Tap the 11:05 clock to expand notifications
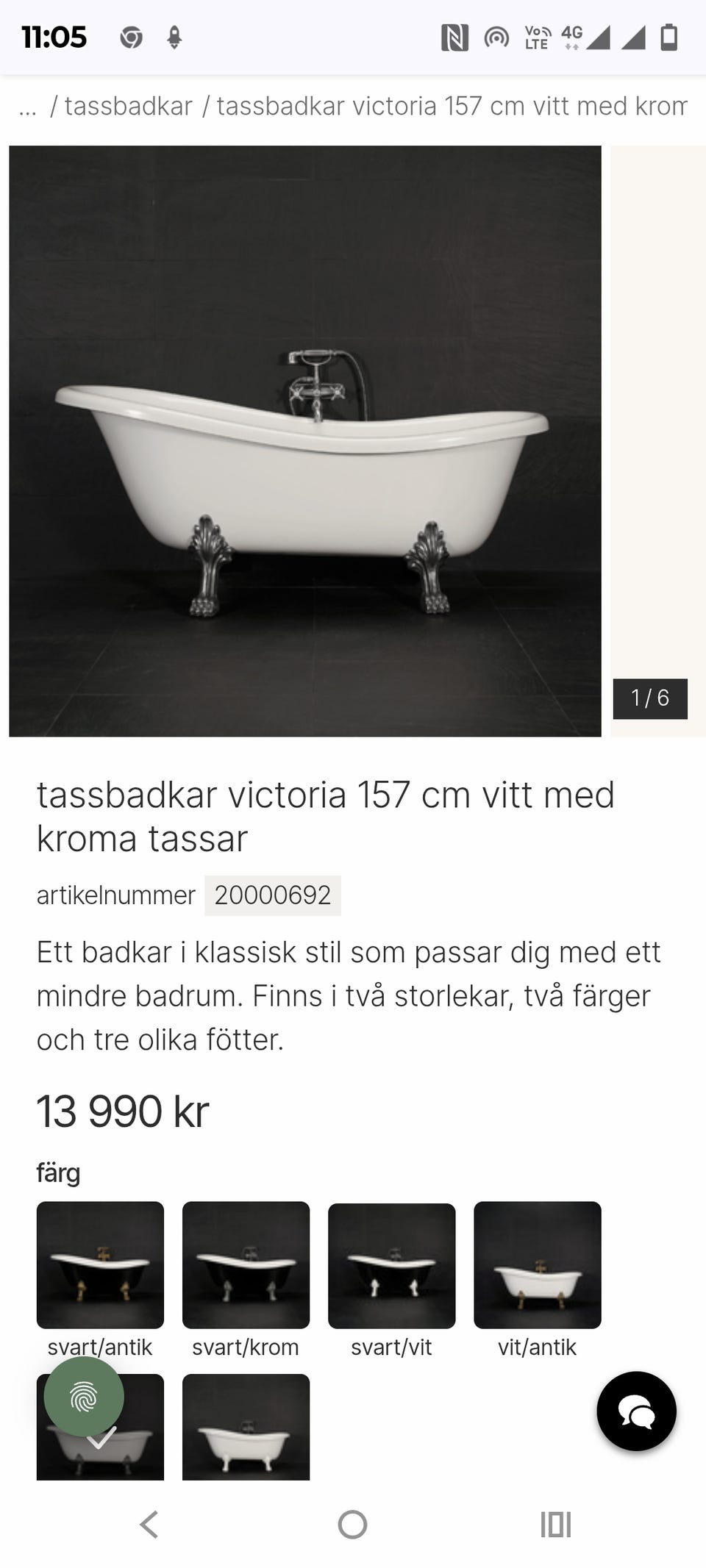This screenshot has width=706, height=1568. [x=53, y=37]
